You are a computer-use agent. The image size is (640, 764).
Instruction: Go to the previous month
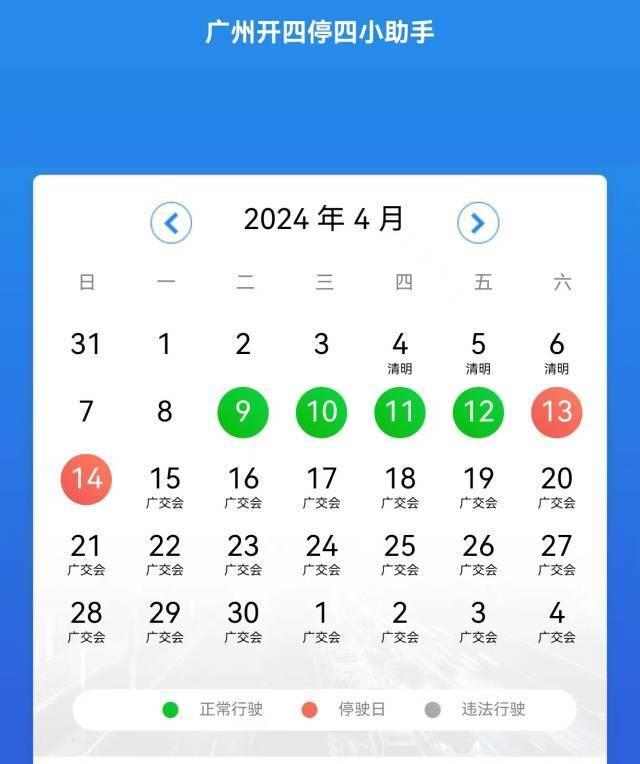(x=171, y=222)
